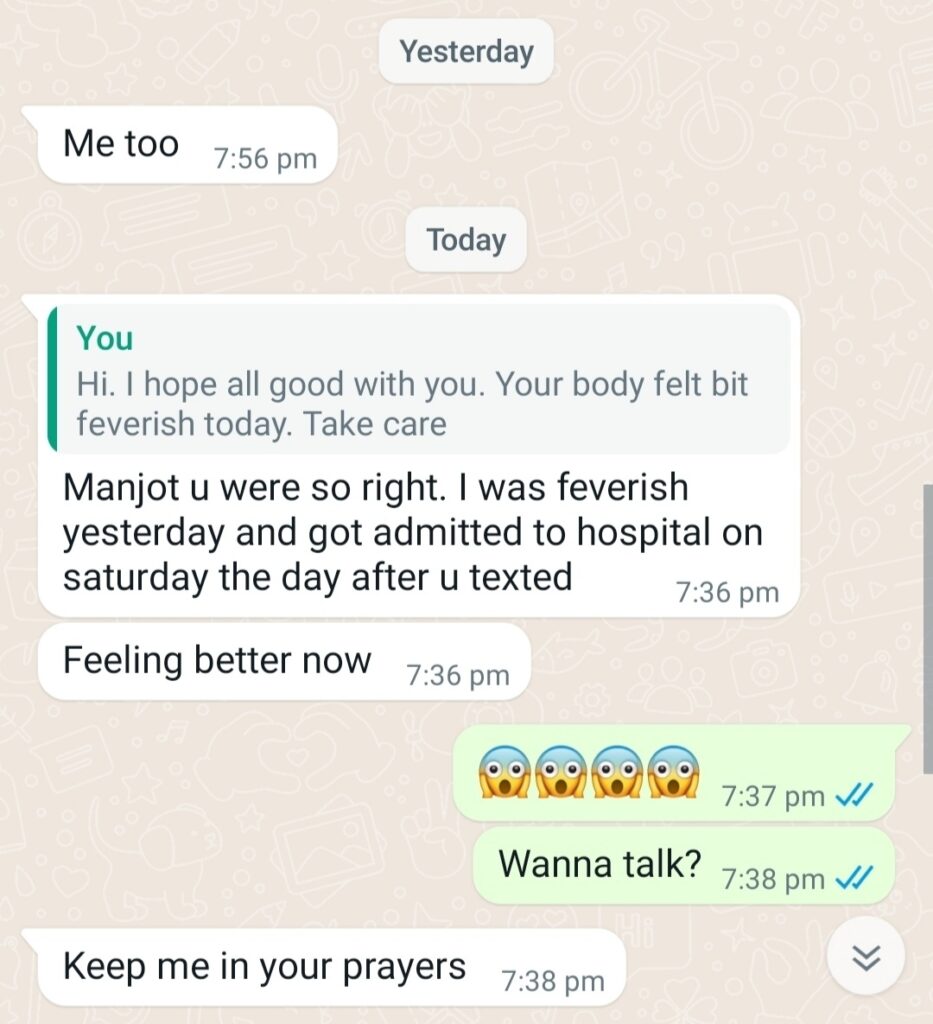Open the quoted reply from You
This screenshot has height=1024, width=933.
click(x=418, y=381)
